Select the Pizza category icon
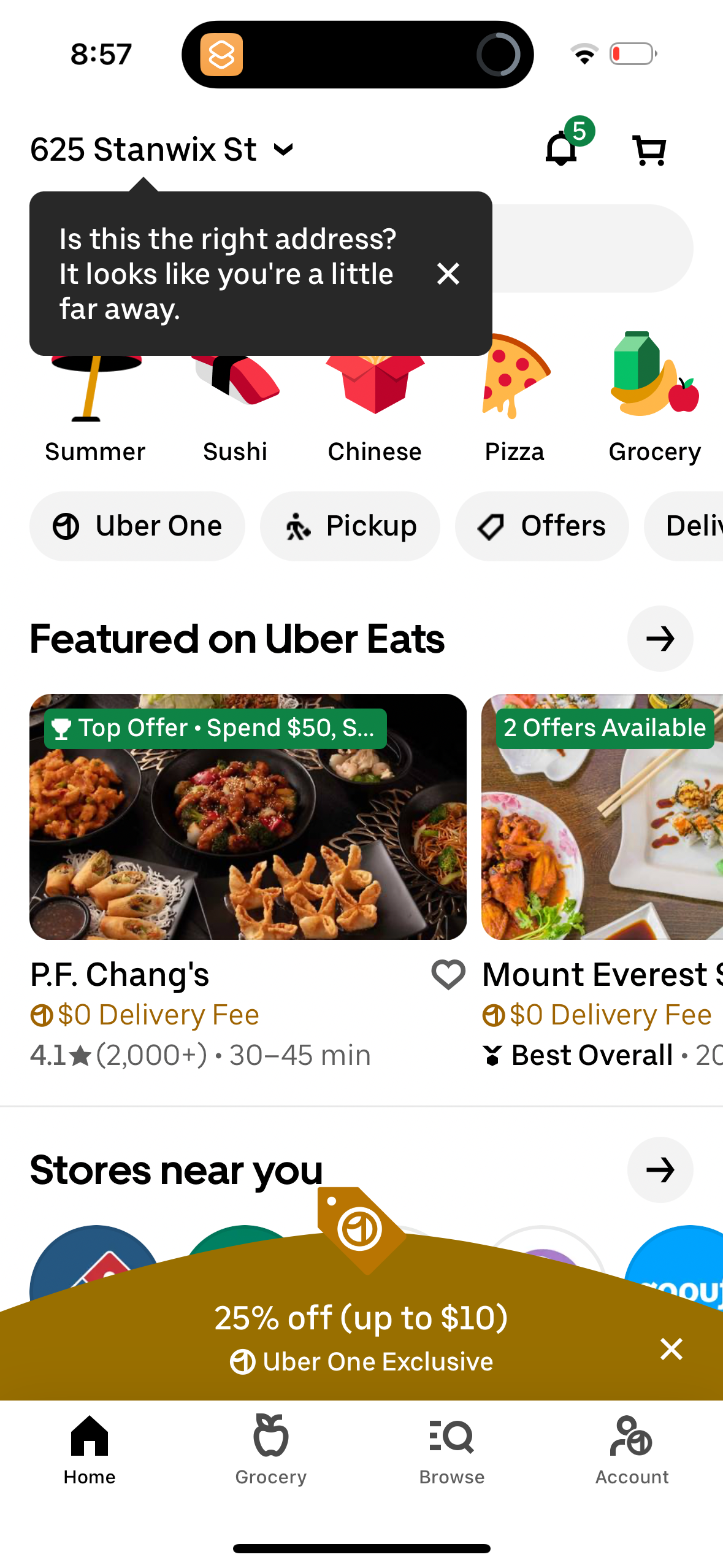The width and height of the screenshot is (723, 1568). point(515,393)
